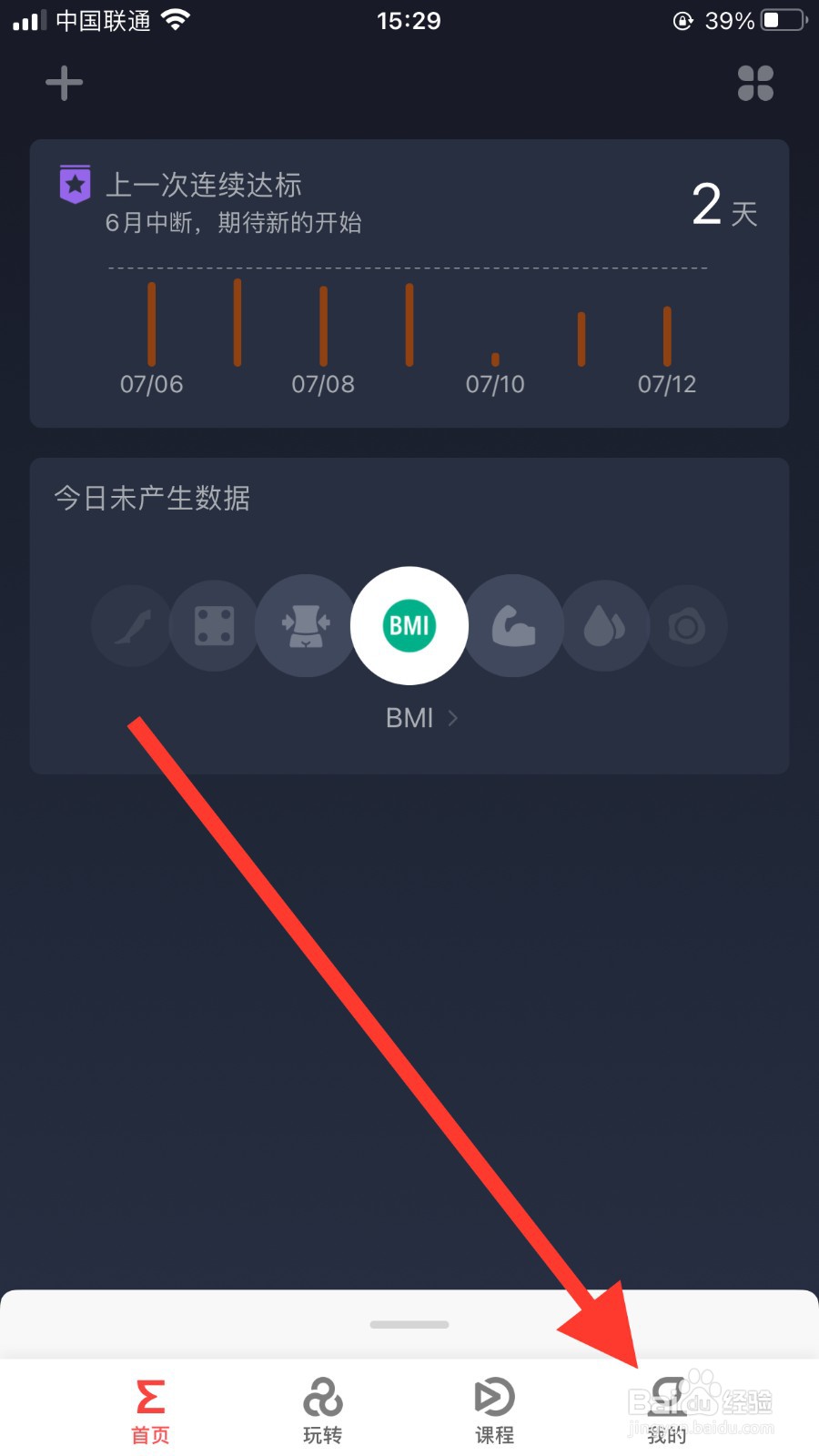The height and width of the screenshot is (1456, 819).
Task: Tap the white BMI circle icon
Action: point(409,625)
